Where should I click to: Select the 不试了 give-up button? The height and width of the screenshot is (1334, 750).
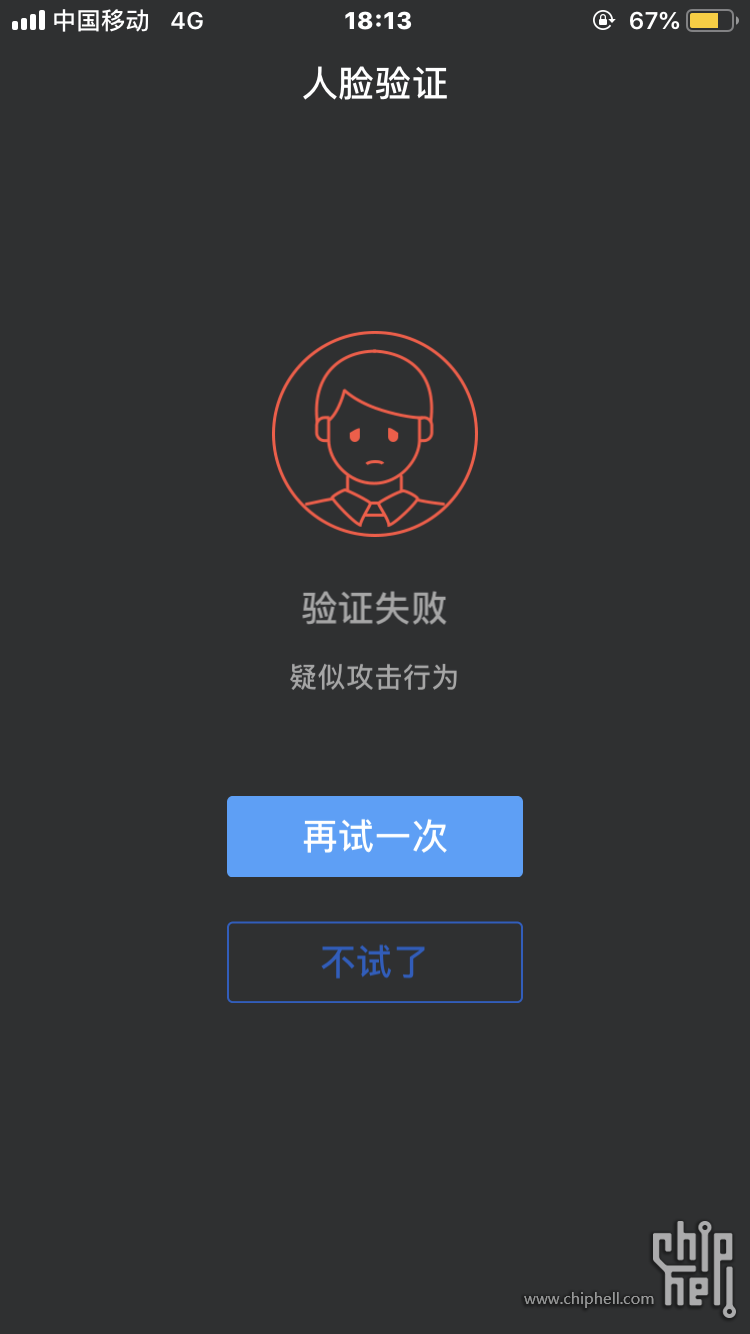(375, 962)
